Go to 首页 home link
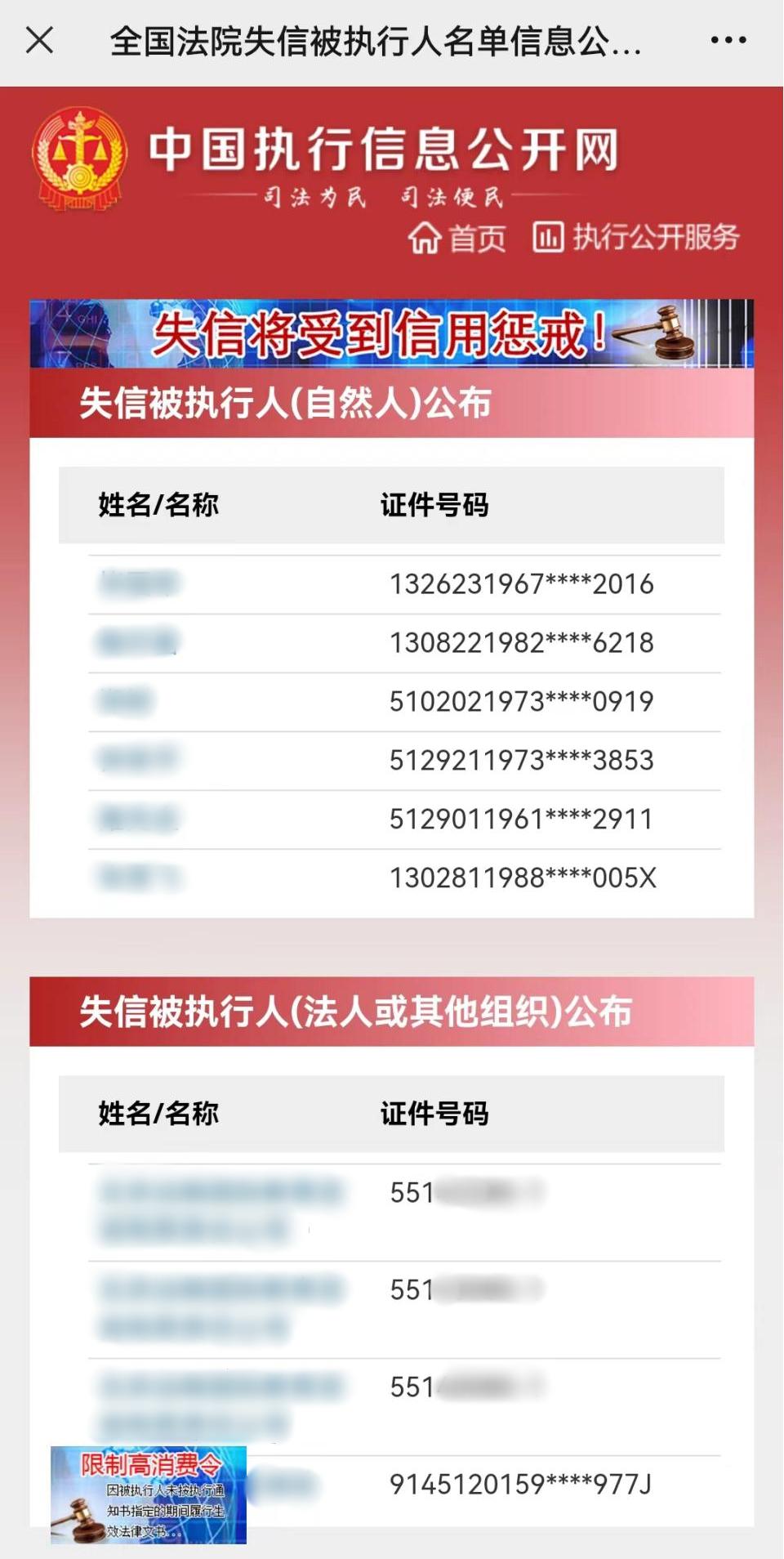The height and width of the screenshot is (1559, 784). tap(457, 238)
